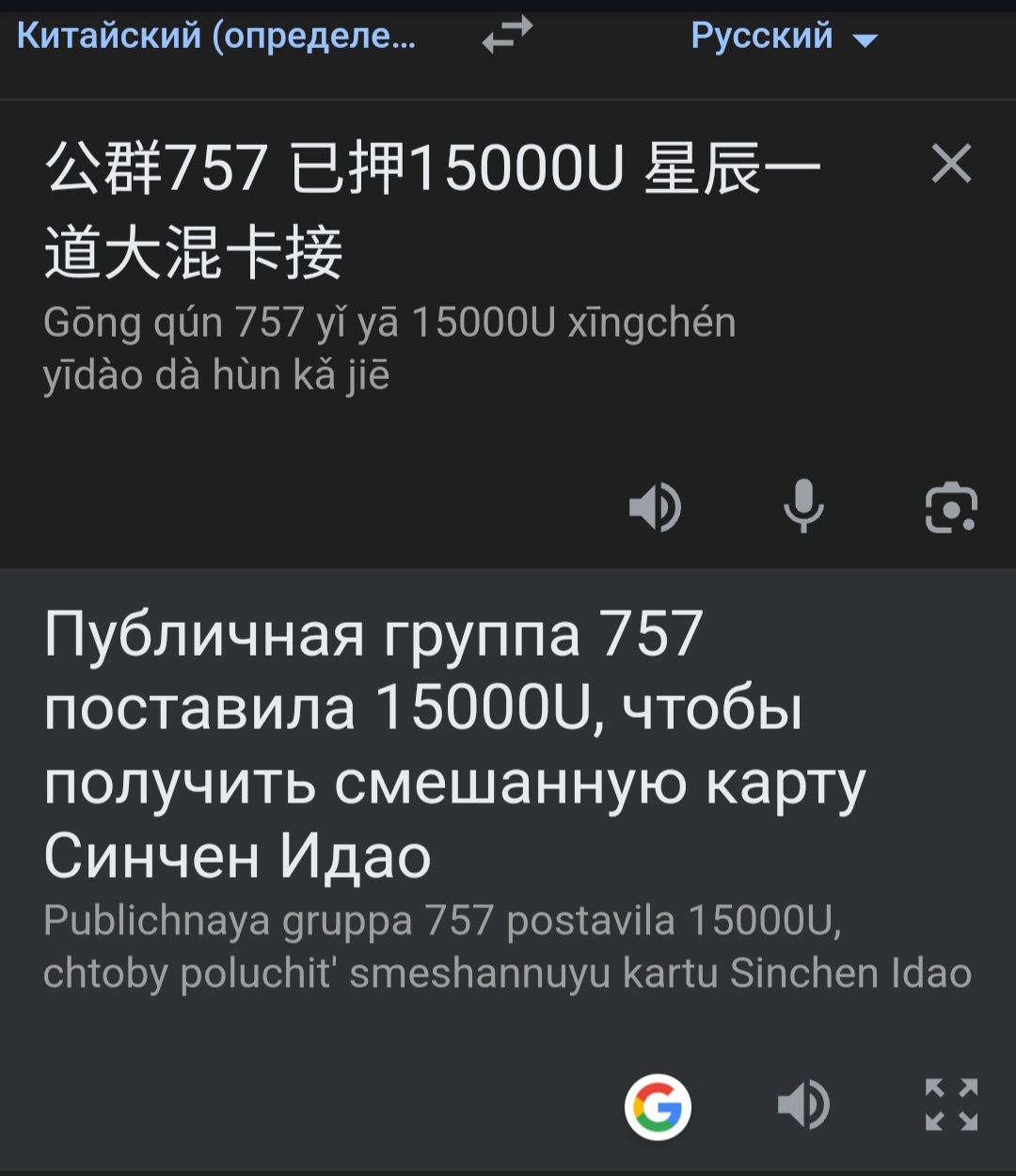The width and height of the screenshot is (1016, 1176).
Task: Show the translation in fullscreen
Action: tap(951, 1104)
